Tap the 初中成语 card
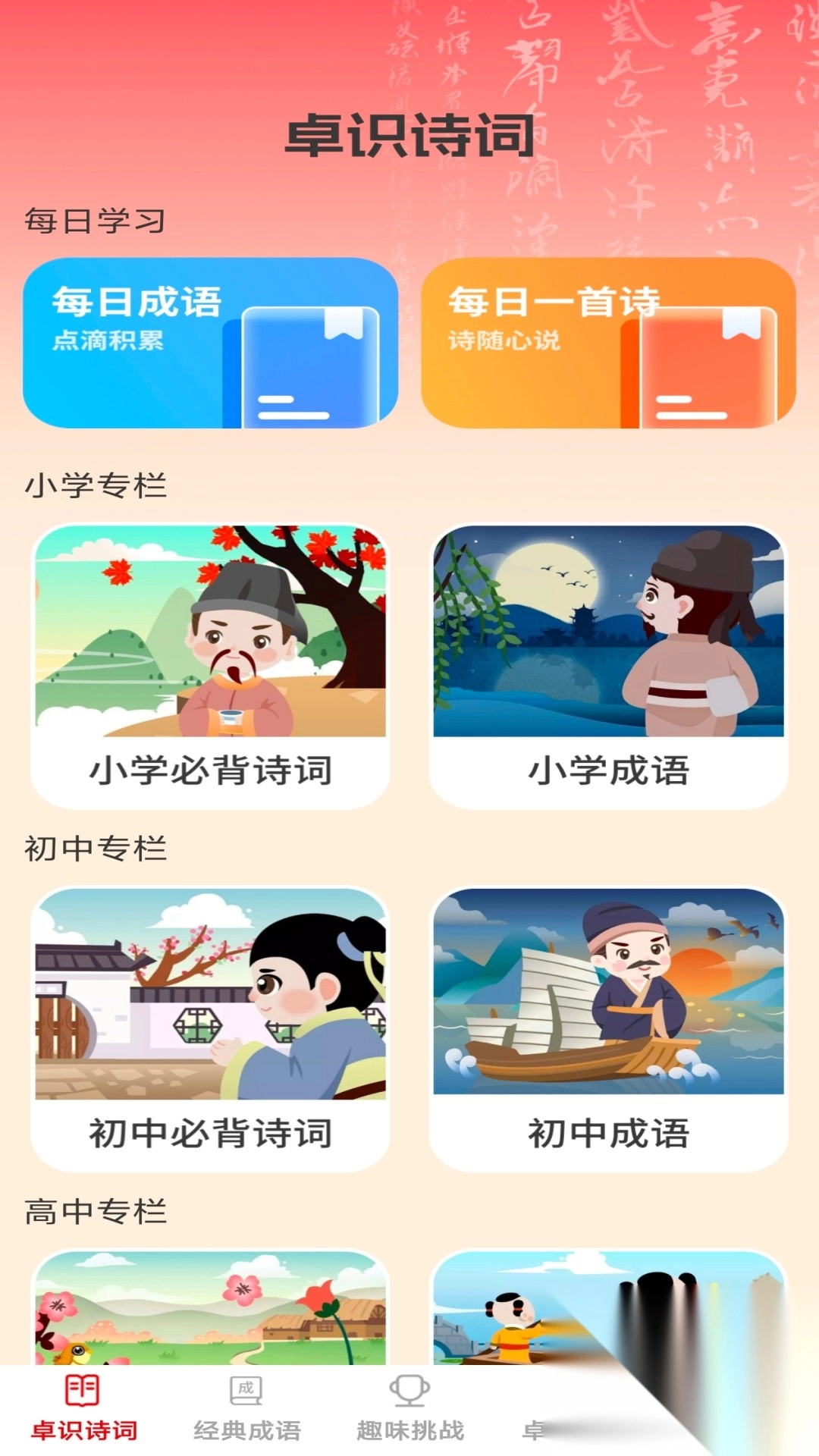Screen dimensions: 819x1456 pyautogui.click(x=608, y=1029)
